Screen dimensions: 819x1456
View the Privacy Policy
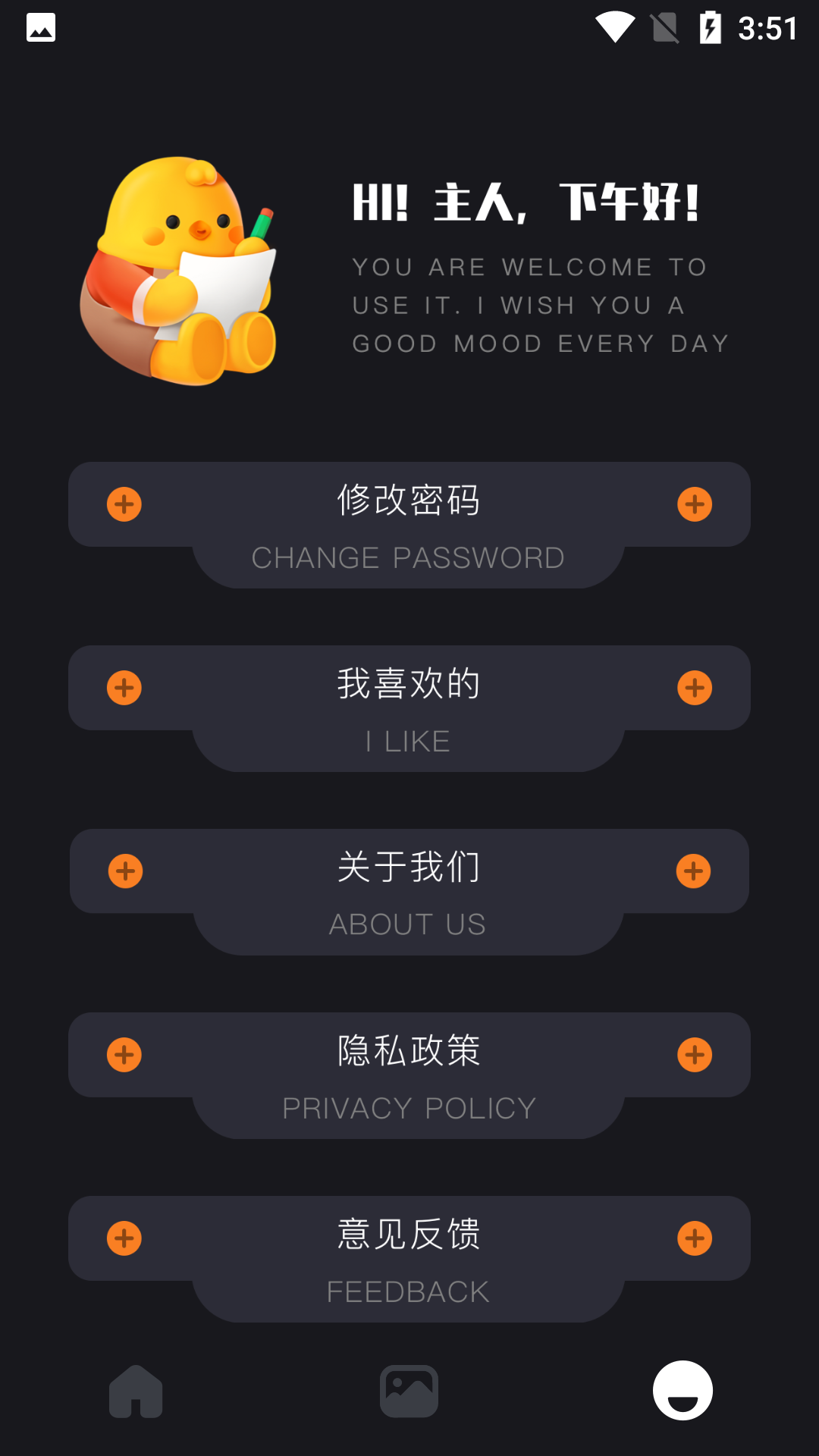click(x=409, y=1075)
